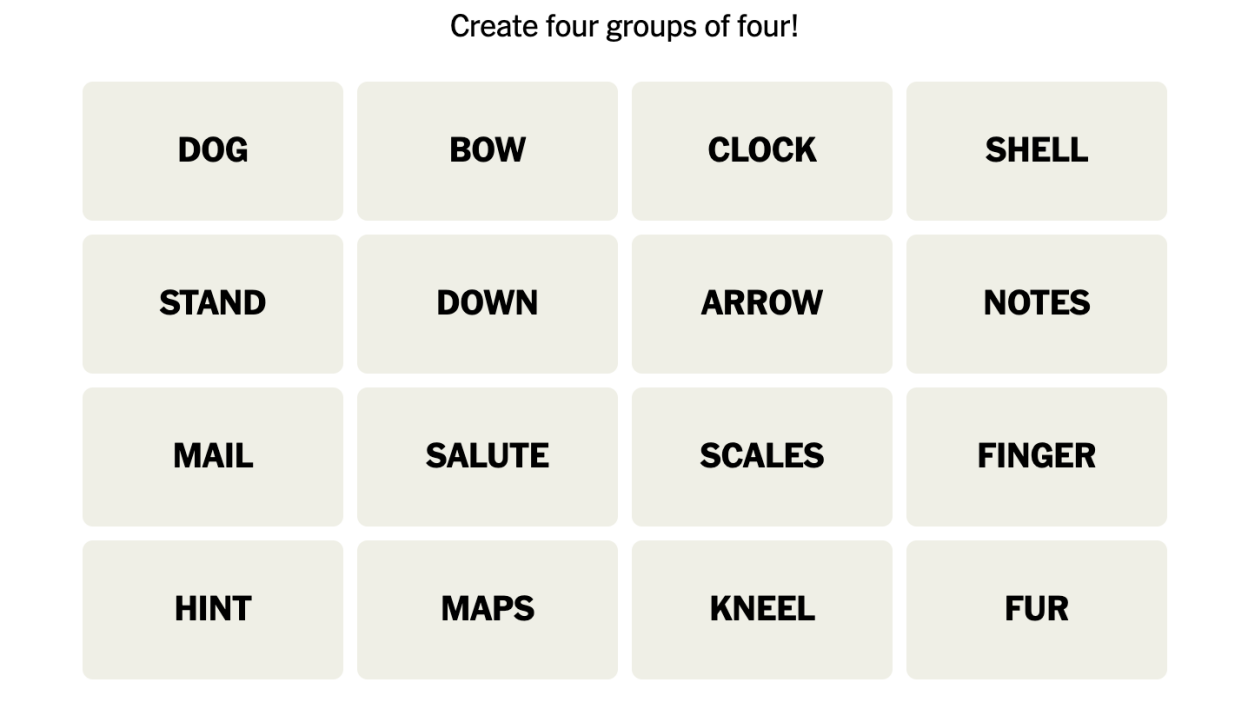Viewport: 1248px width, 702px height.
Task: Select the SCALES tile
Action: [x=761, y=456]
